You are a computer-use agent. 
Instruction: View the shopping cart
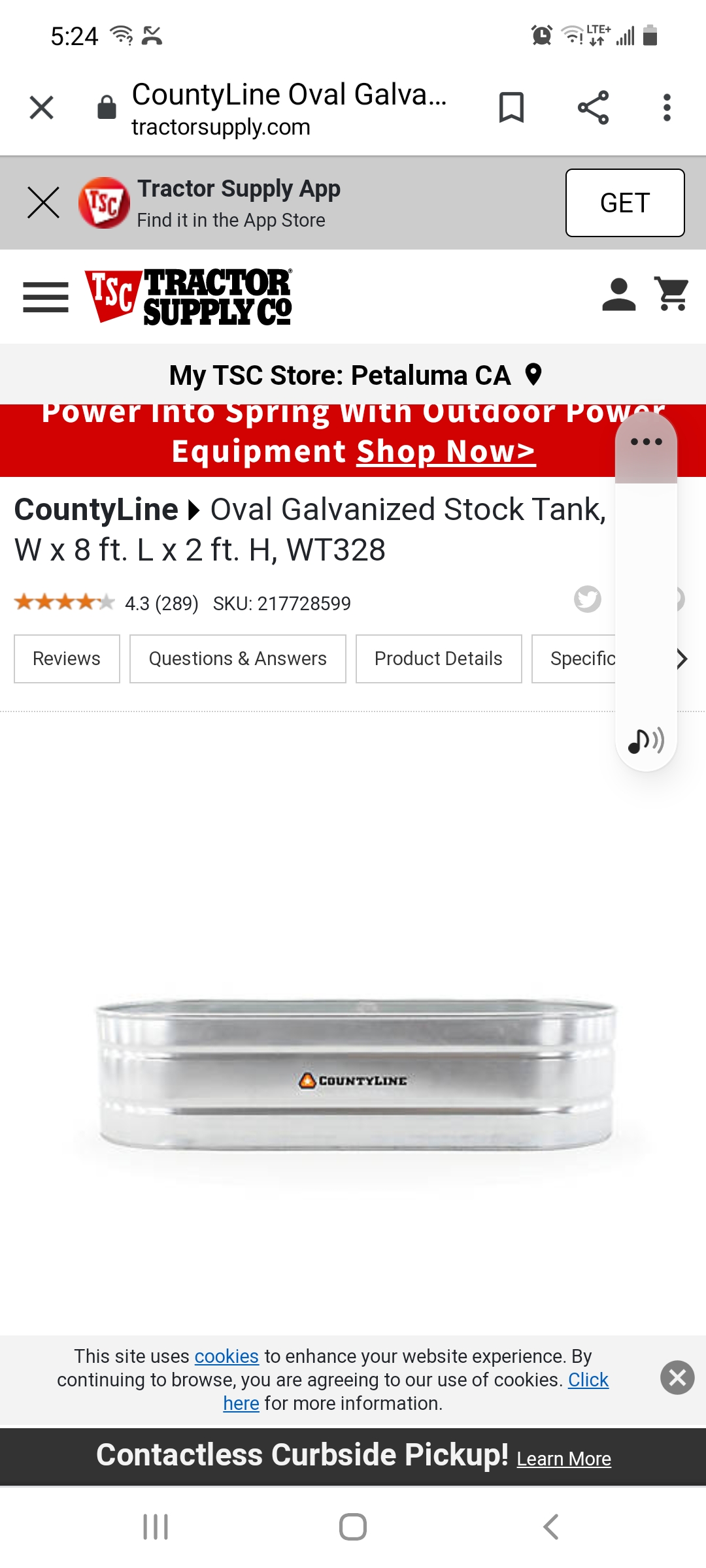(671, 295)
